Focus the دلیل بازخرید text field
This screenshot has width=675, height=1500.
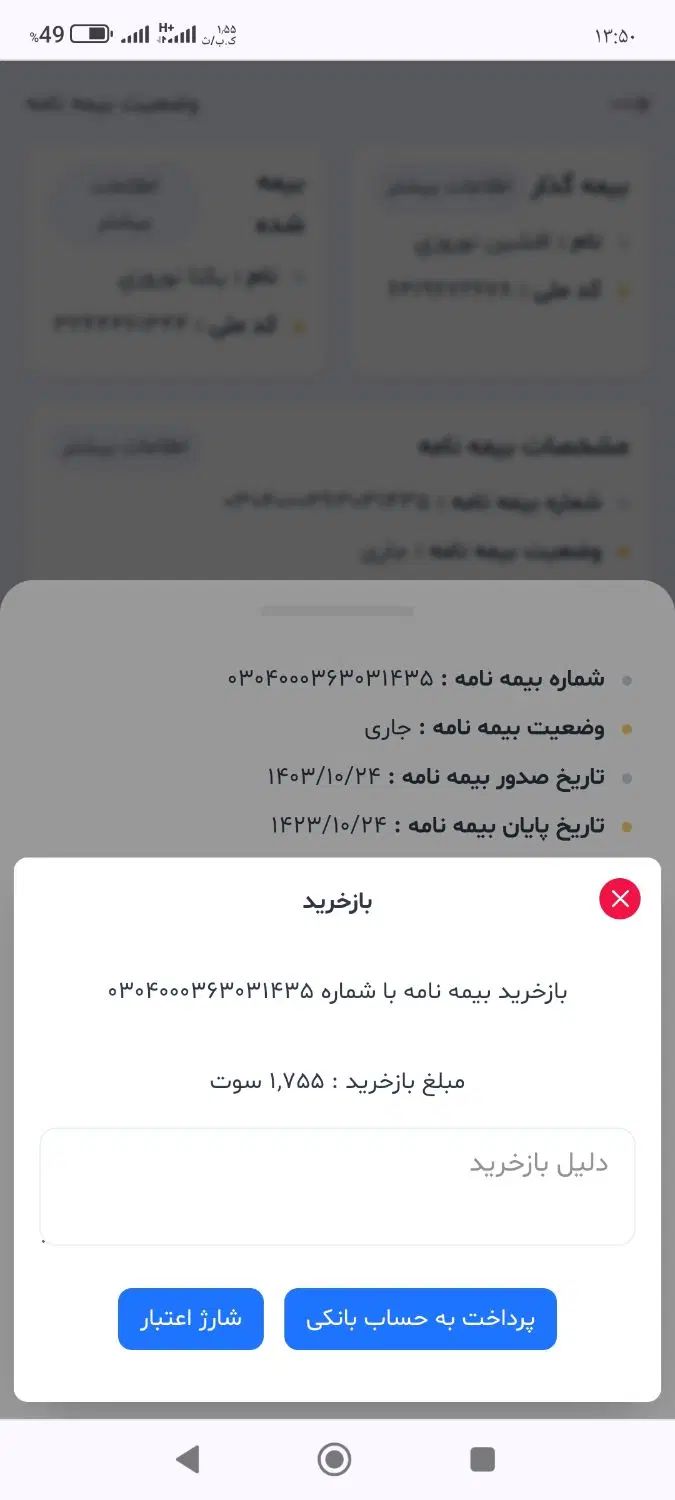click(x=337, y=1187)
